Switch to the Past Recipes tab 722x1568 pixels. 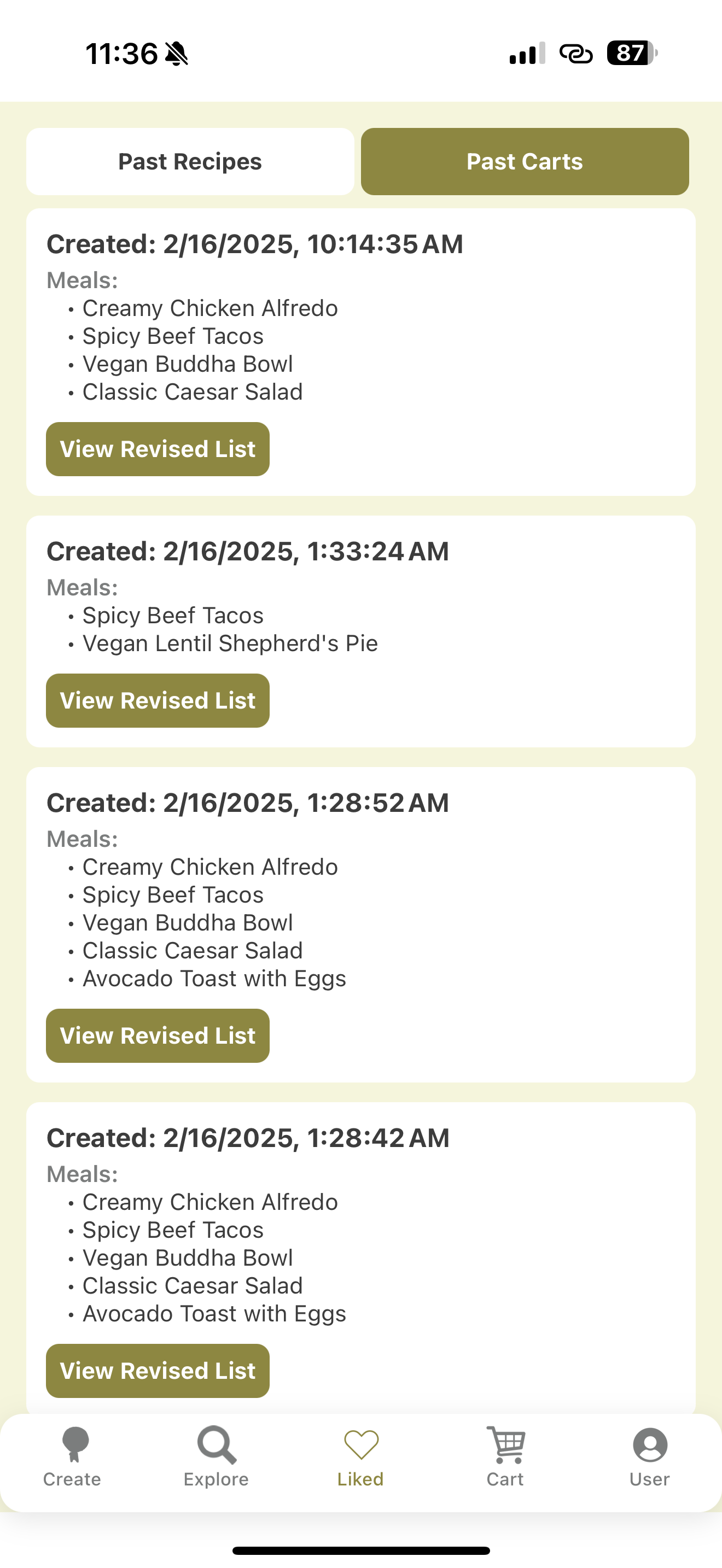[190, 161]
